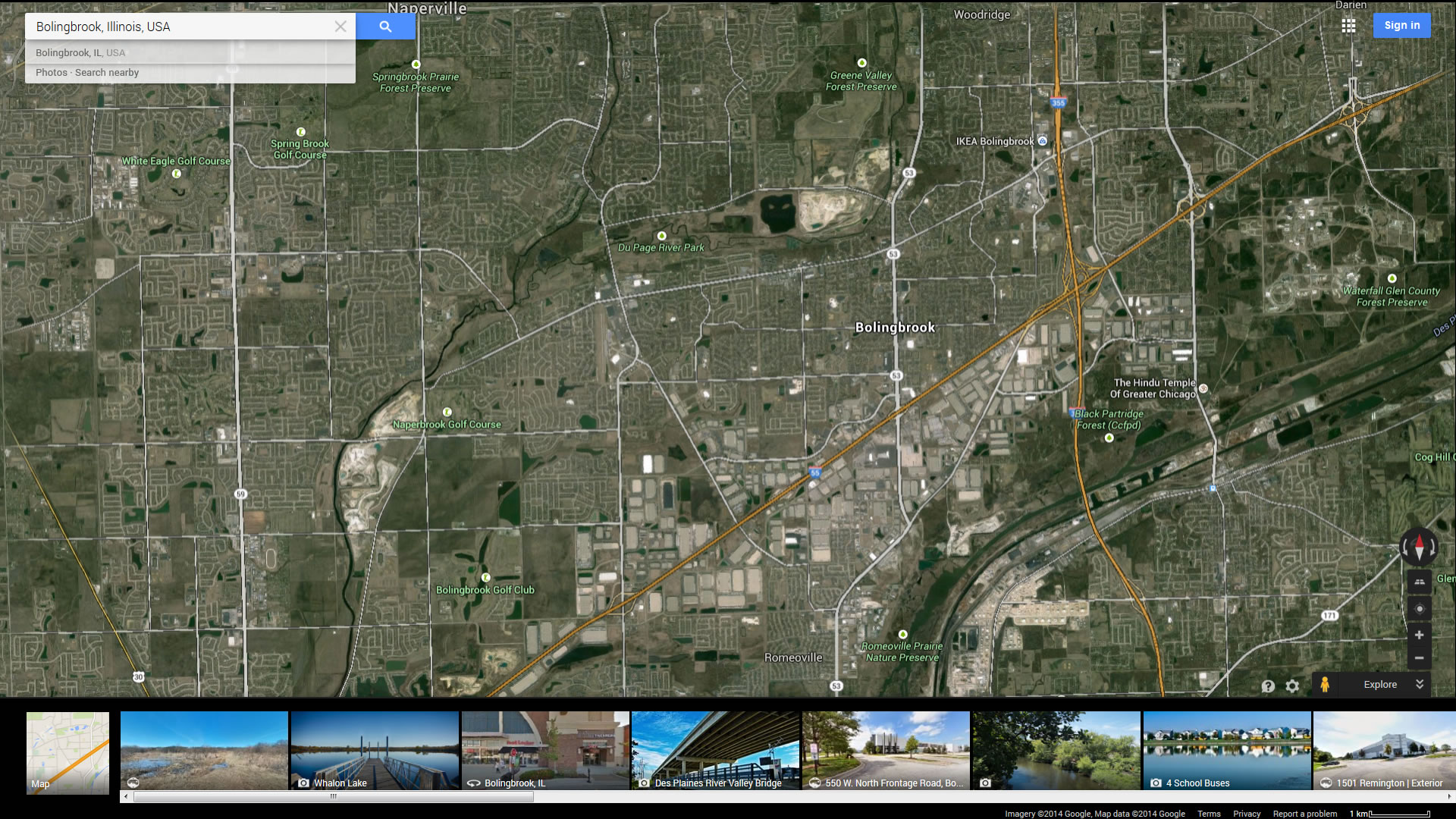Clear the search text with the X
Image resolution: width=1456 pixels, height=819 pixels.
(340, 27)
